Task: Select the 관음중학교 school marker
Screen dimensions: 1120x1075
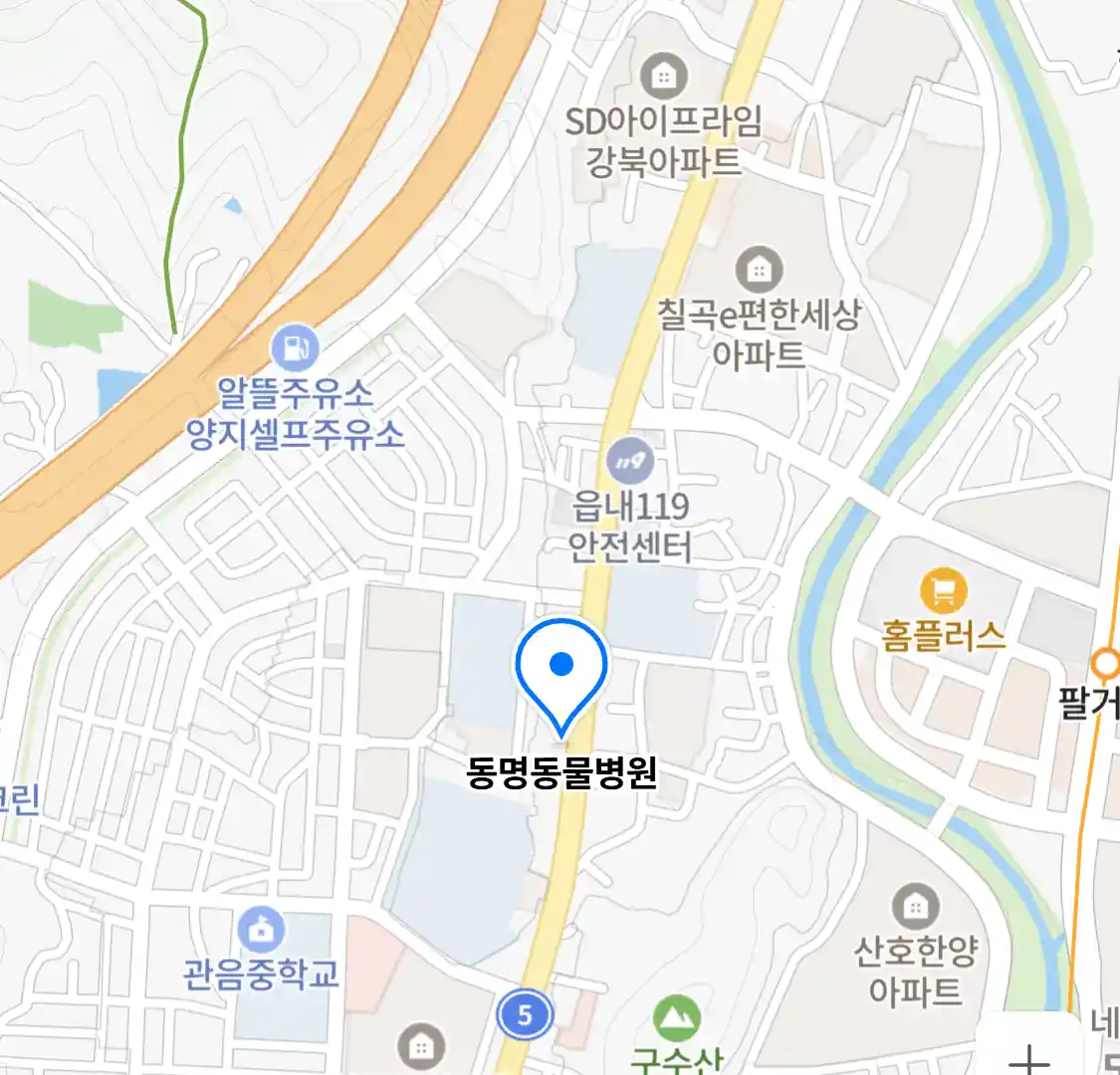Action: coord(262,931)
